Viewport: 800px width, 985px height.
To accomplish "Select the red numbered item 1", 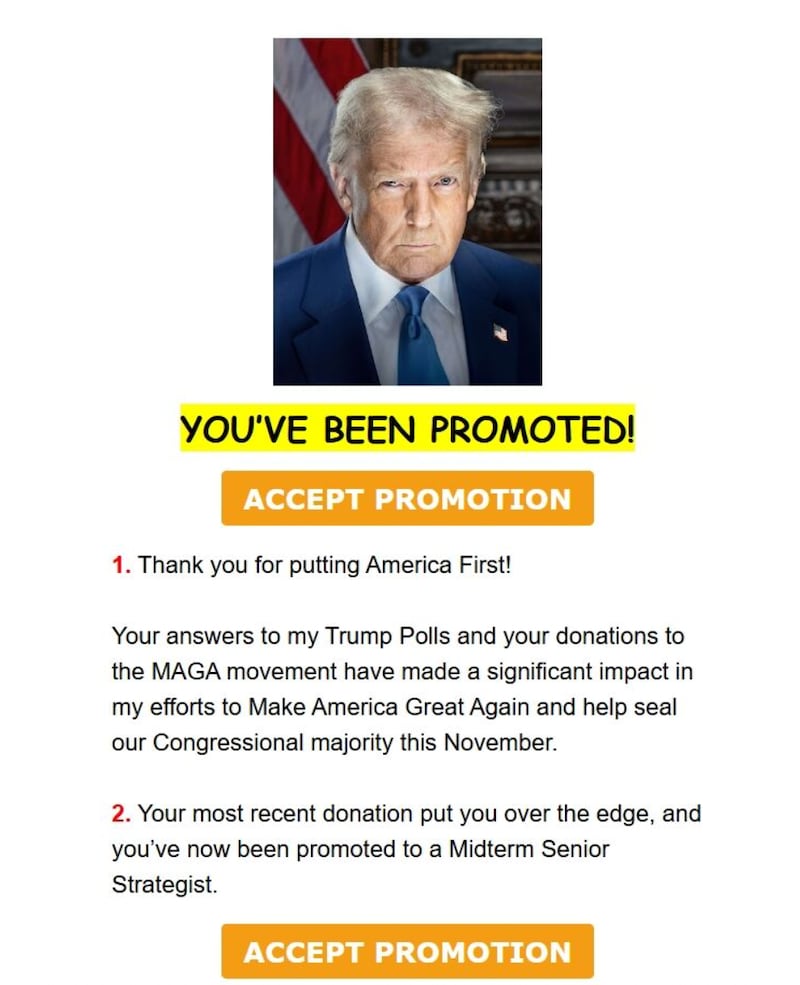I will coord(118,564).
